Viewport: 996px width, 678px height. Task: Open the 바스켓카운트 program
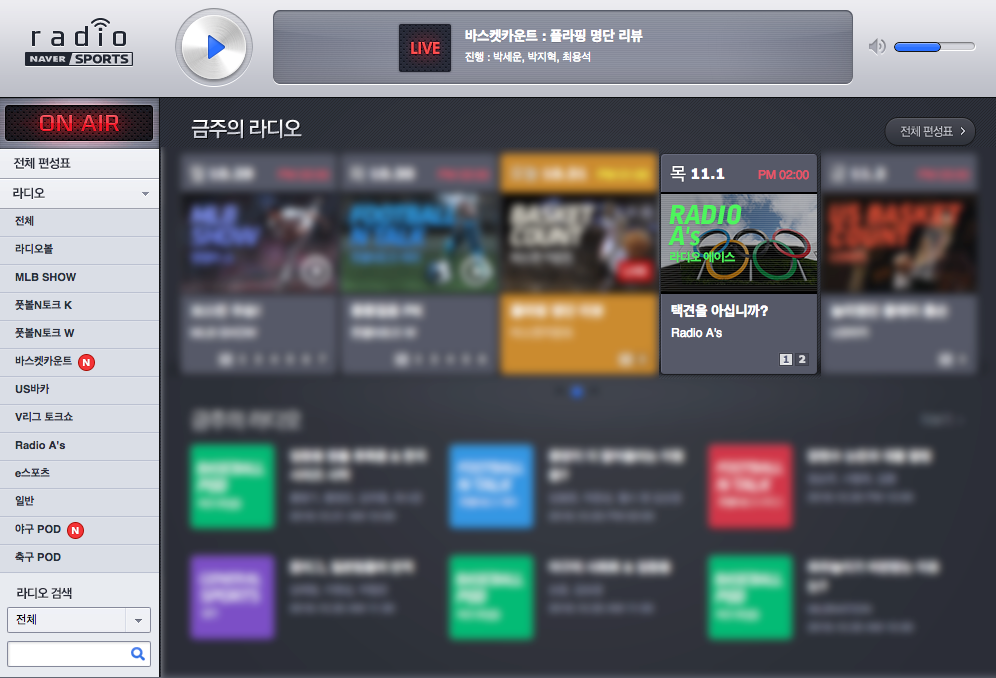click(x=44, y=361)
